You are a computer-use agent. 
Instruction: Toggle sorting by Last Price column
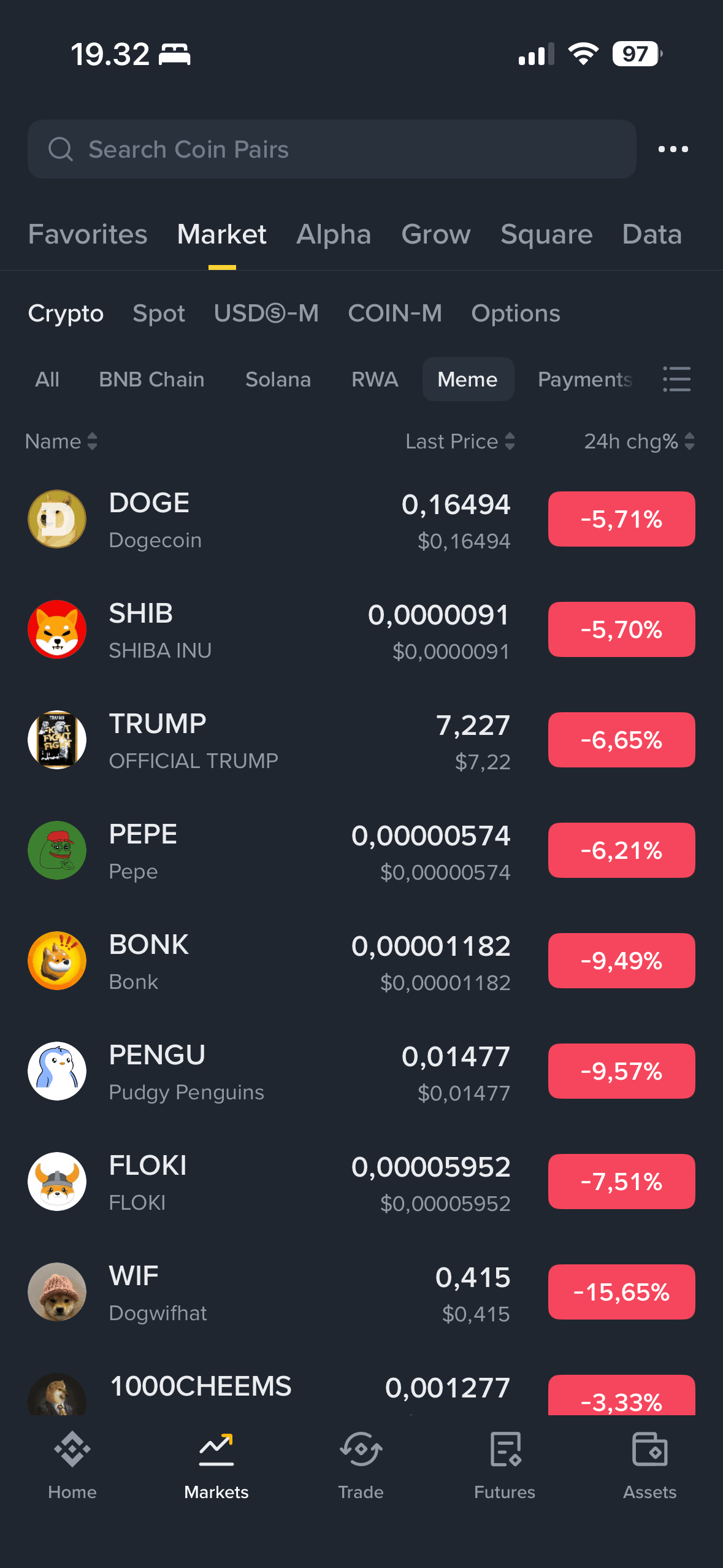click(459, 441)
